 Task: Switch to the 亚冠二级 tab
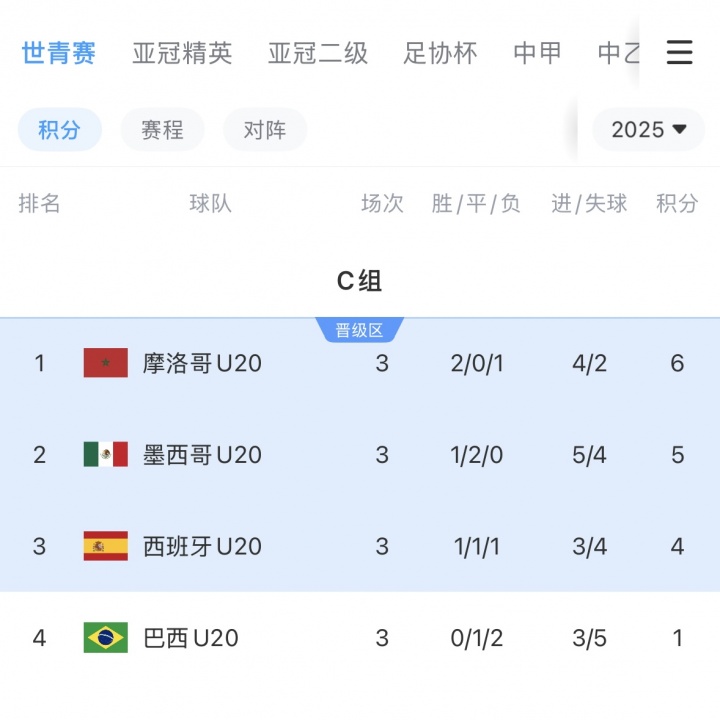point(318,53)
